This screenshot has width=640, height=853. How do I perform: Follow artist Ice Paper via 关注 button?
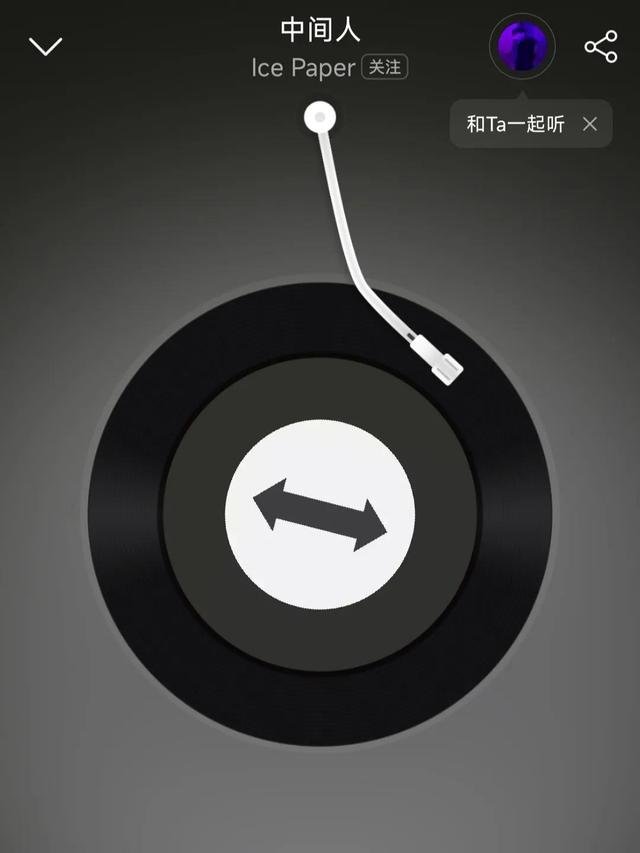point(385,67)
